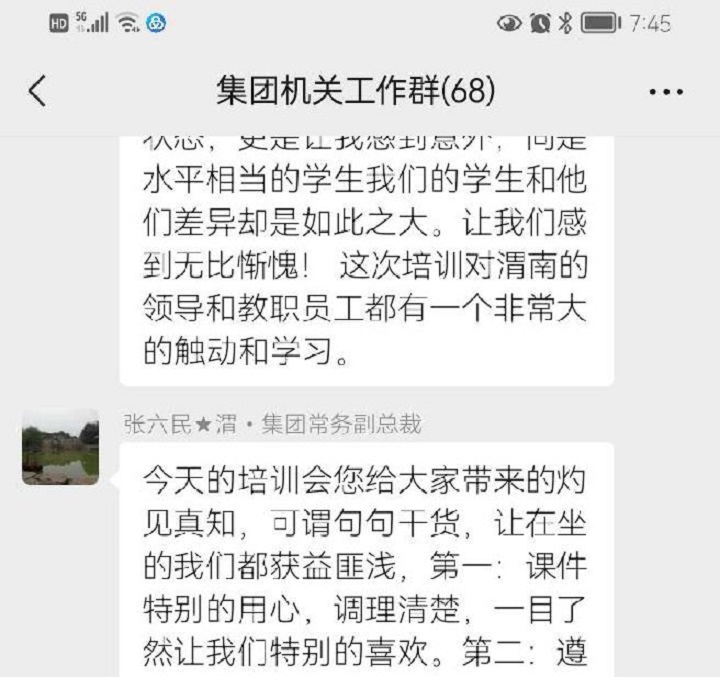Open the group chat options menu
The image size is (720, 677).
(x=666, y=92)
